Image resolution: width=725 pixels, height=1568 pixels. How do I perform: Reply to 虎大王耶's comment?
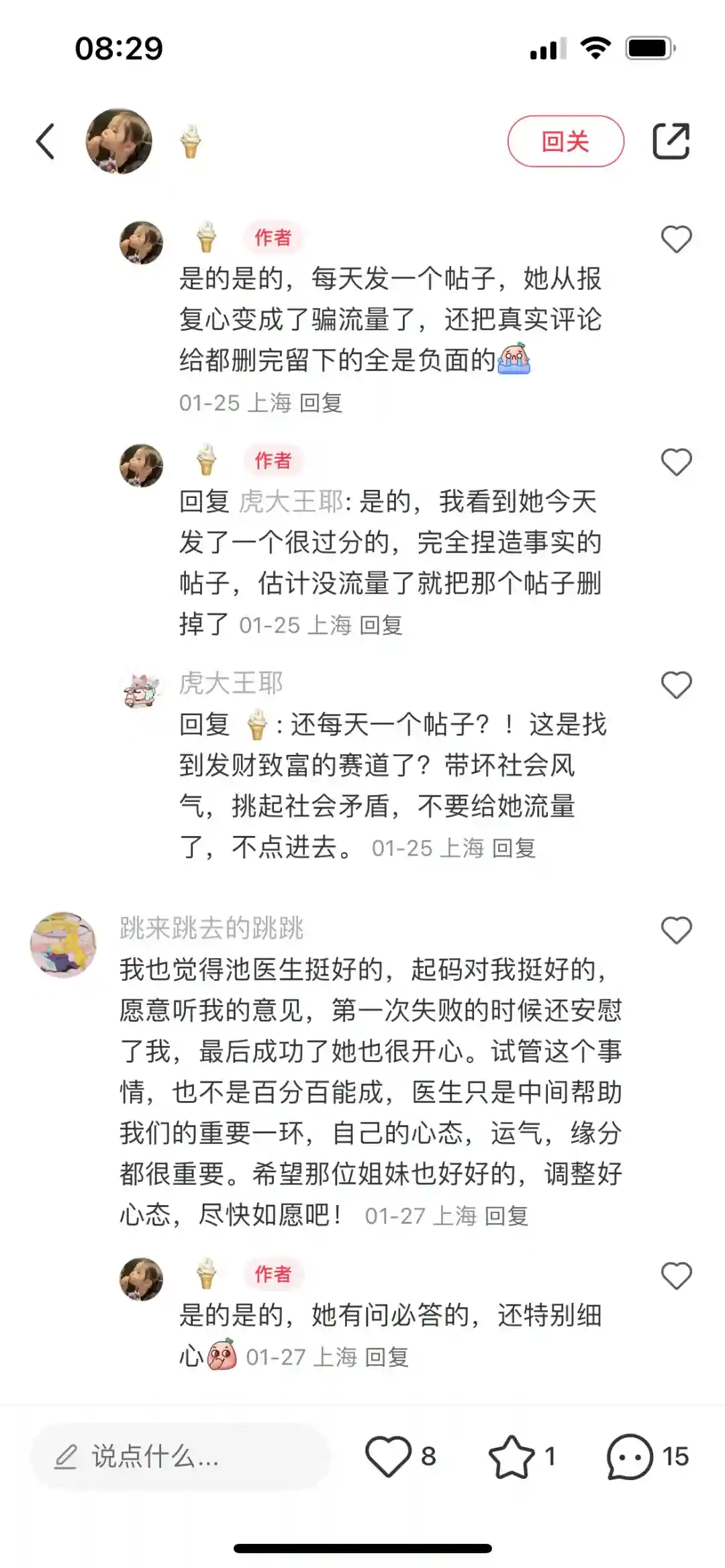click(514, 849)
